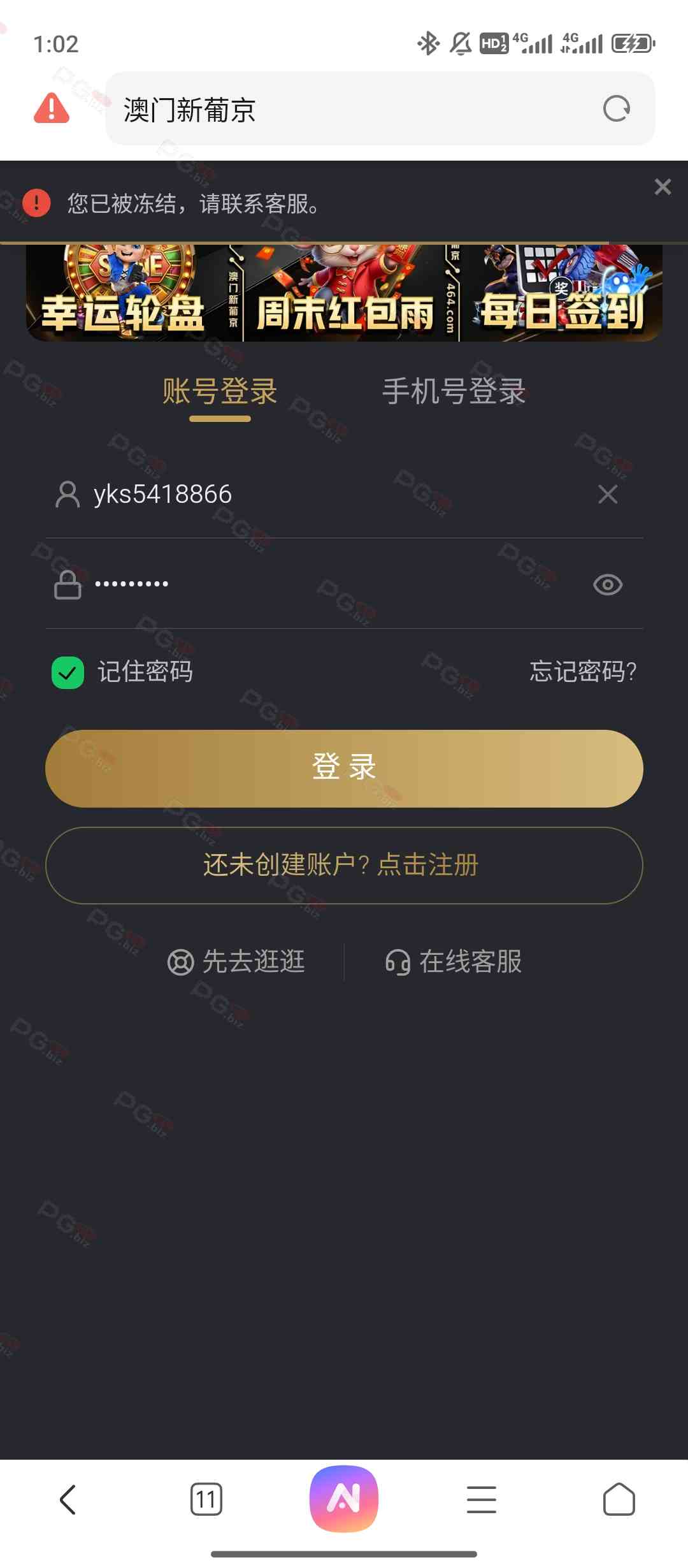Screen dimensions: 688x1568
Task: Switch to 手机号登录 tab
Action: (454, 391)
